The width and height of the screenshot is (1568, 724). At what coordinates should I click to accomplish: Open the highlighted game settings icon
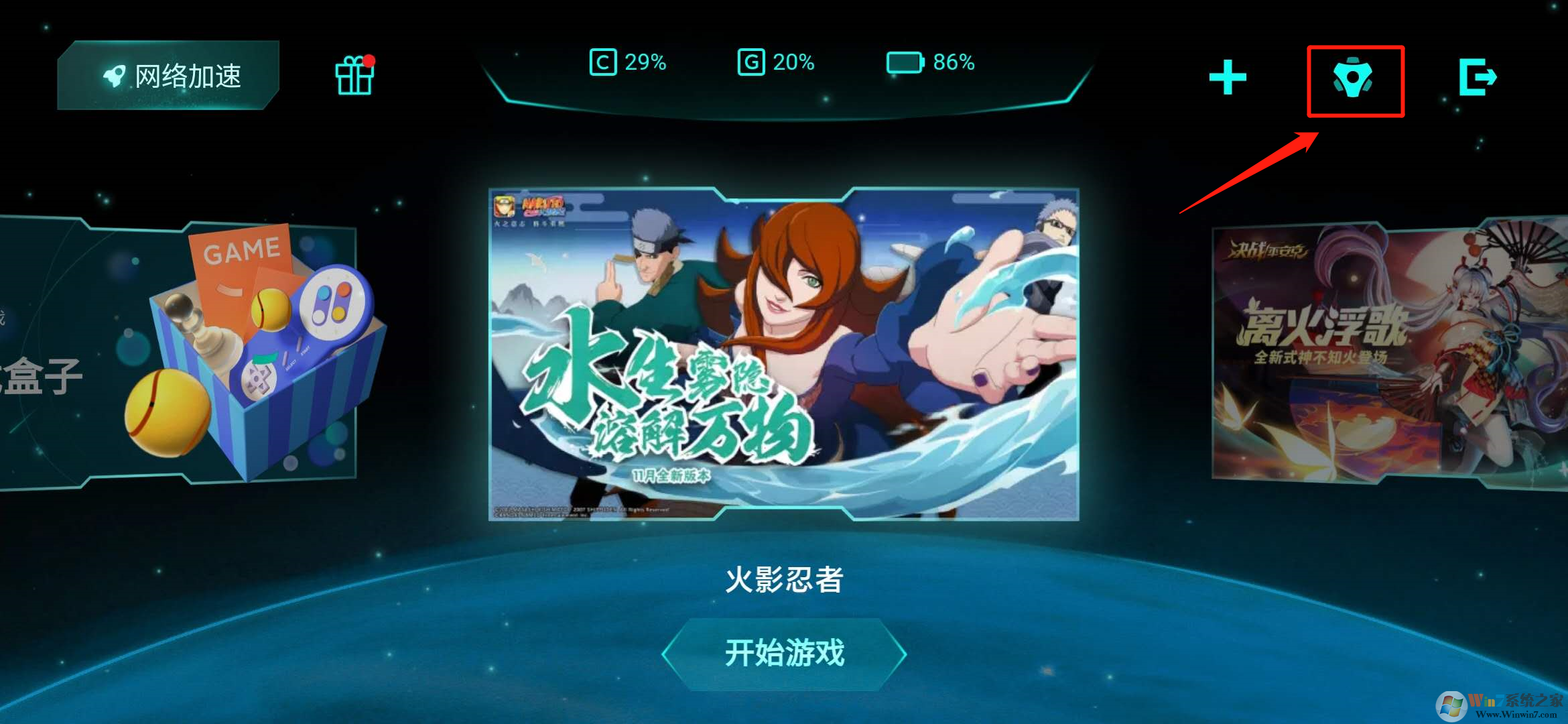coord(1354,79)
